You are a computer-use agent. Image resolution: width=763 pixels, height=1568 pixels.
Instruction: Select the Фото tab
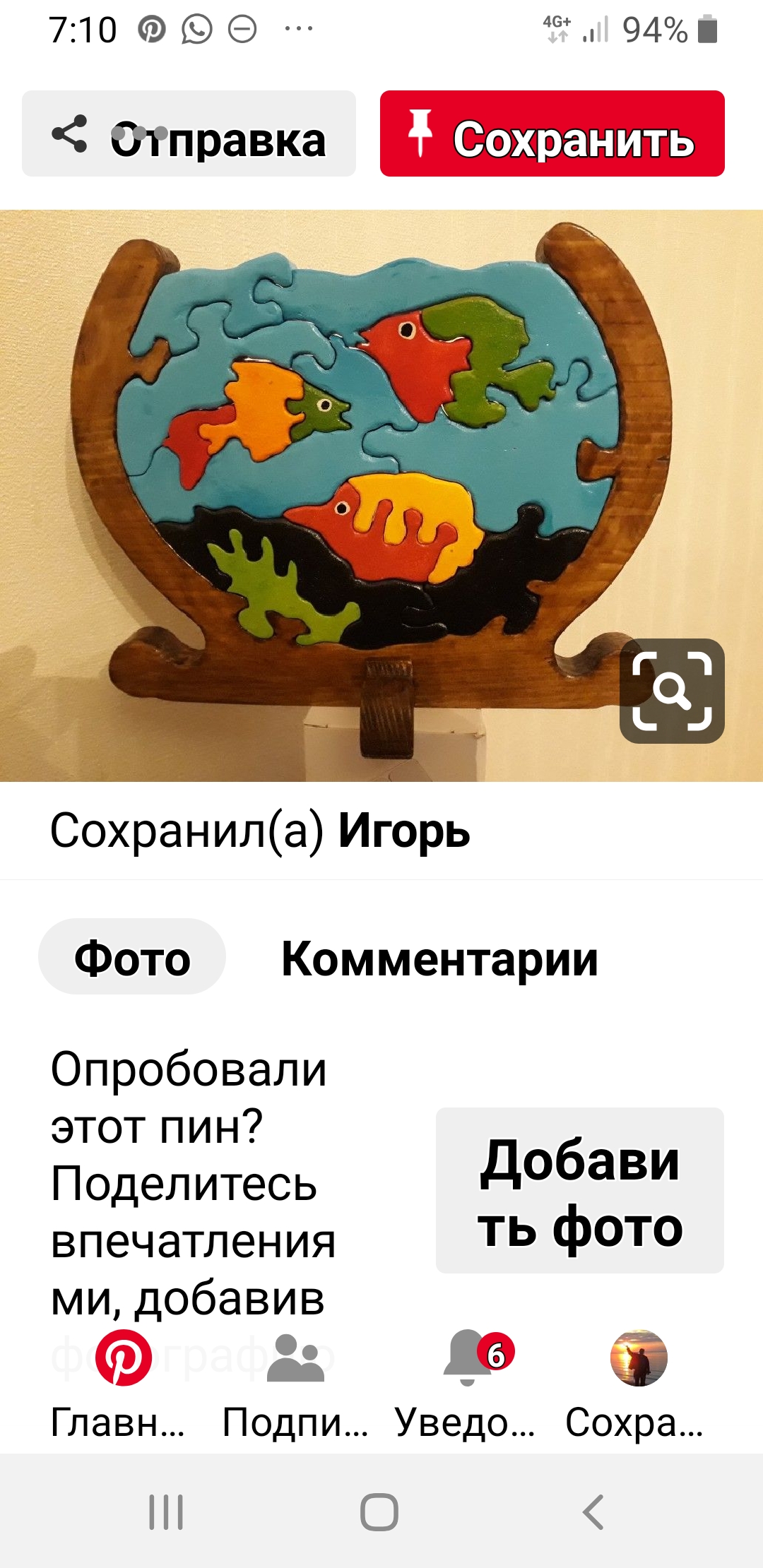point(132,957)
